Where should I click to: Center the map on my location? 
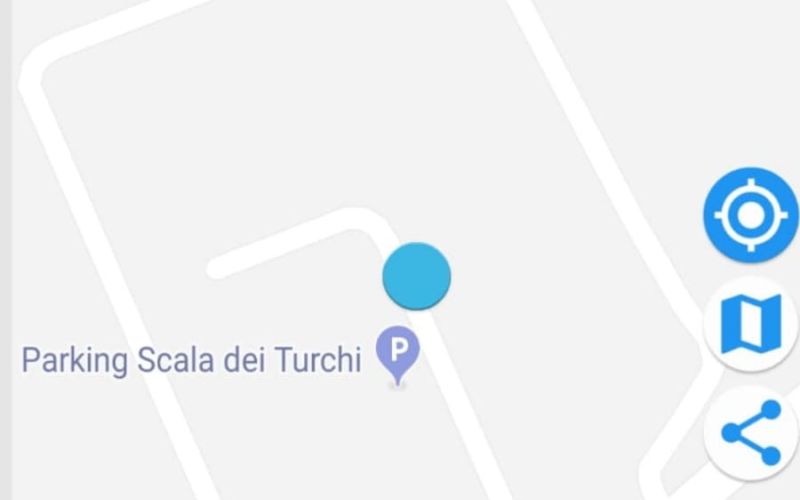pyautogui.click(x=750, y=215)
